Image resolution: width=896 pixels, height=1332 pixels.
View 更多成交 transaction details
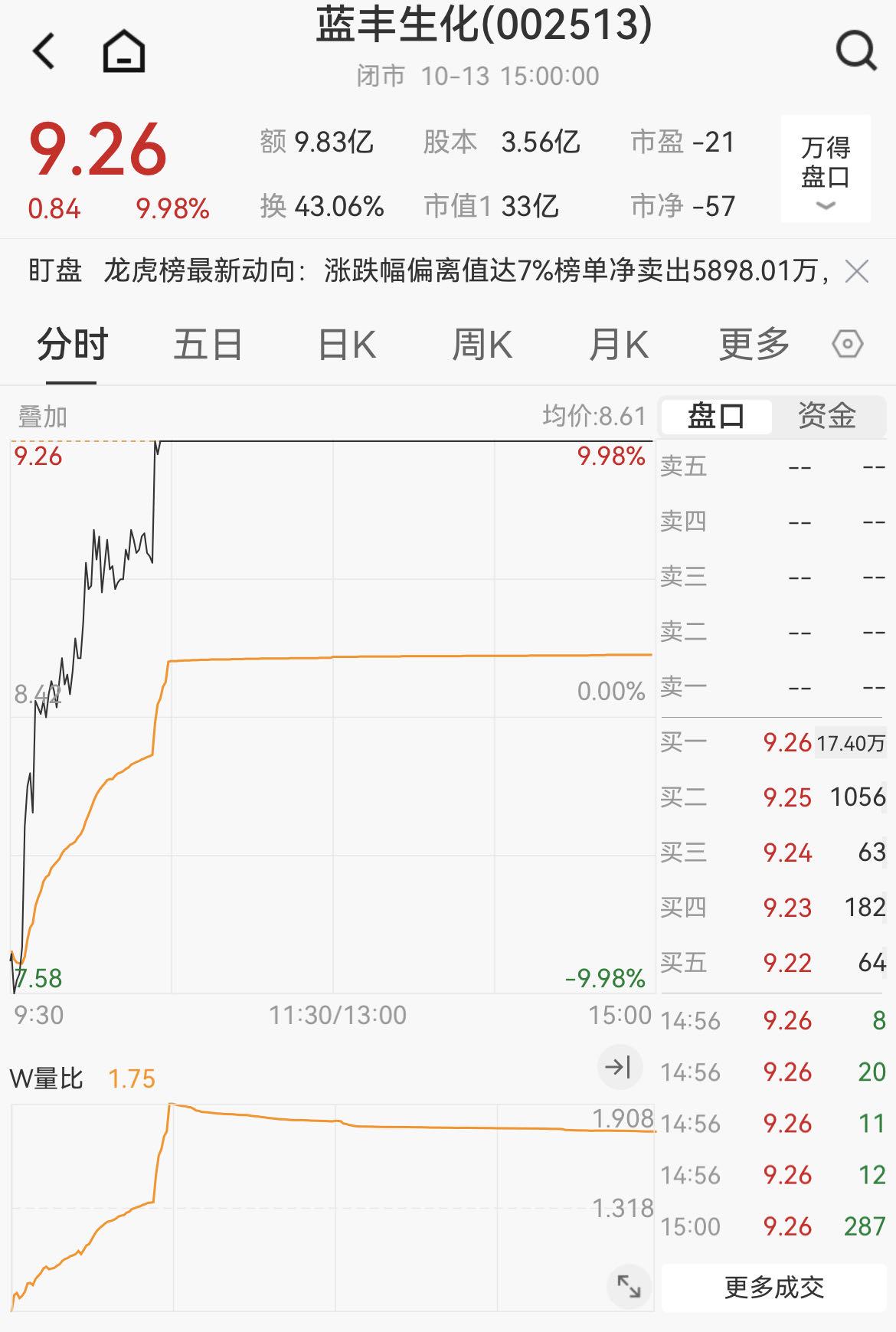click(x=773, y=1288)
